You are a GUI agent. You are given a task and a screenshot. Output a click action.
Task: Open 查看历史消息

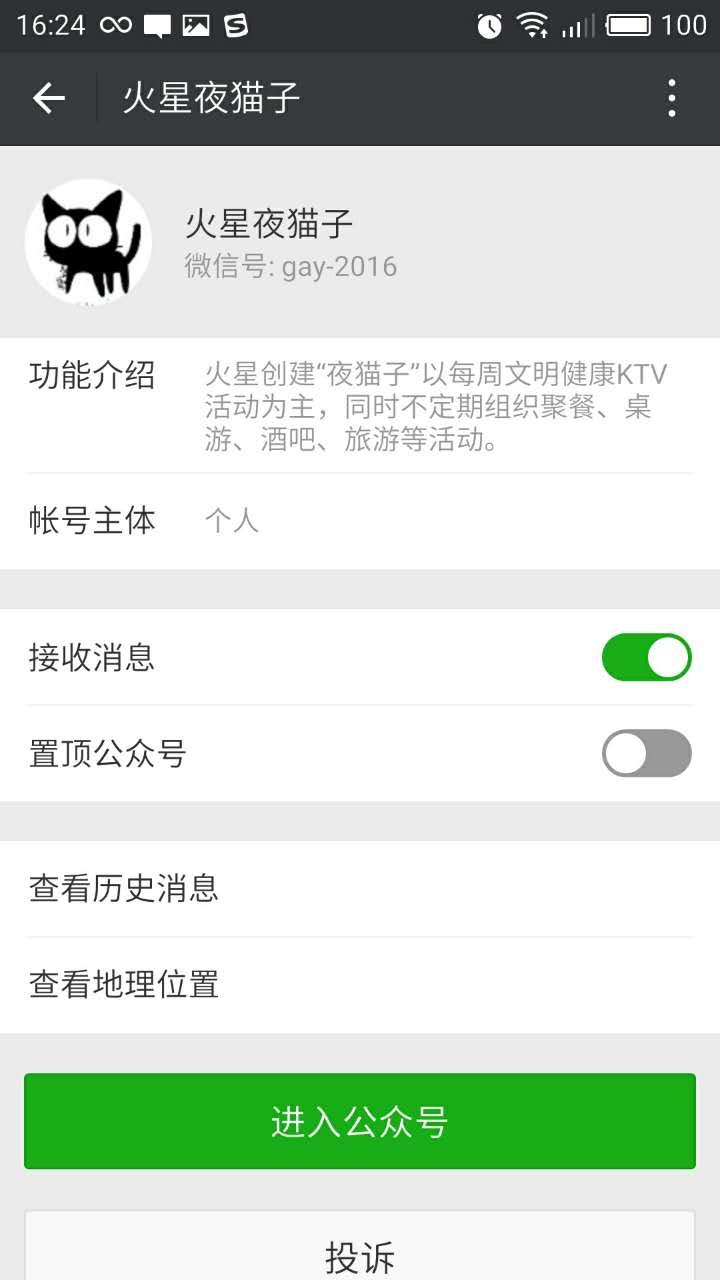click(x=360, y=888)
